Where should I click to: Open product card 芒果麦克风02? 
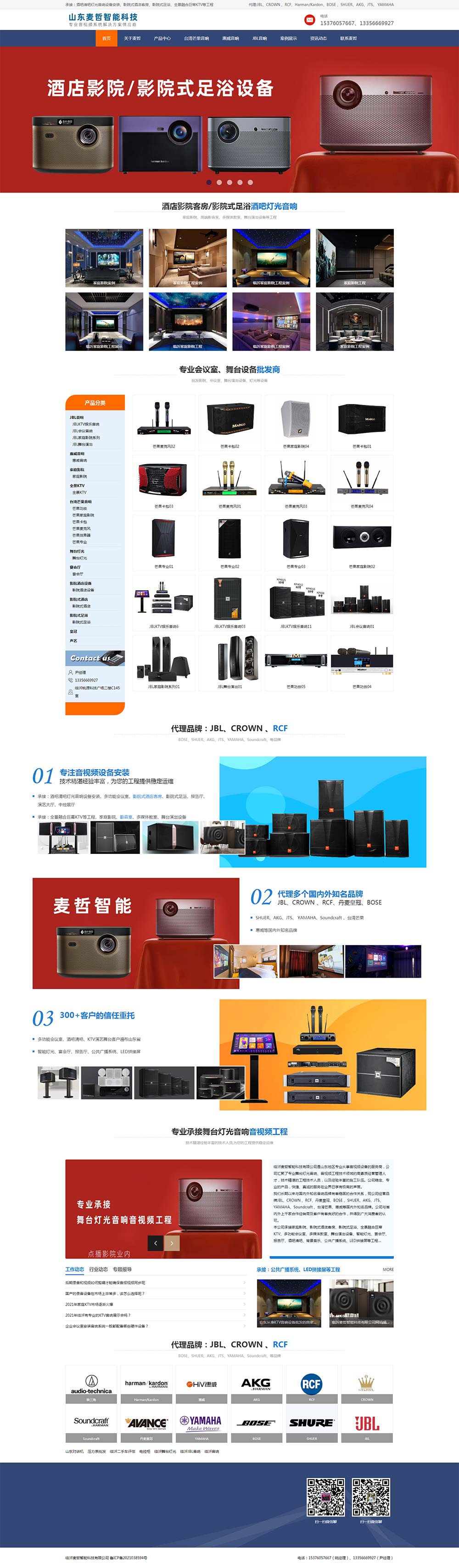[x=164, y=422]
